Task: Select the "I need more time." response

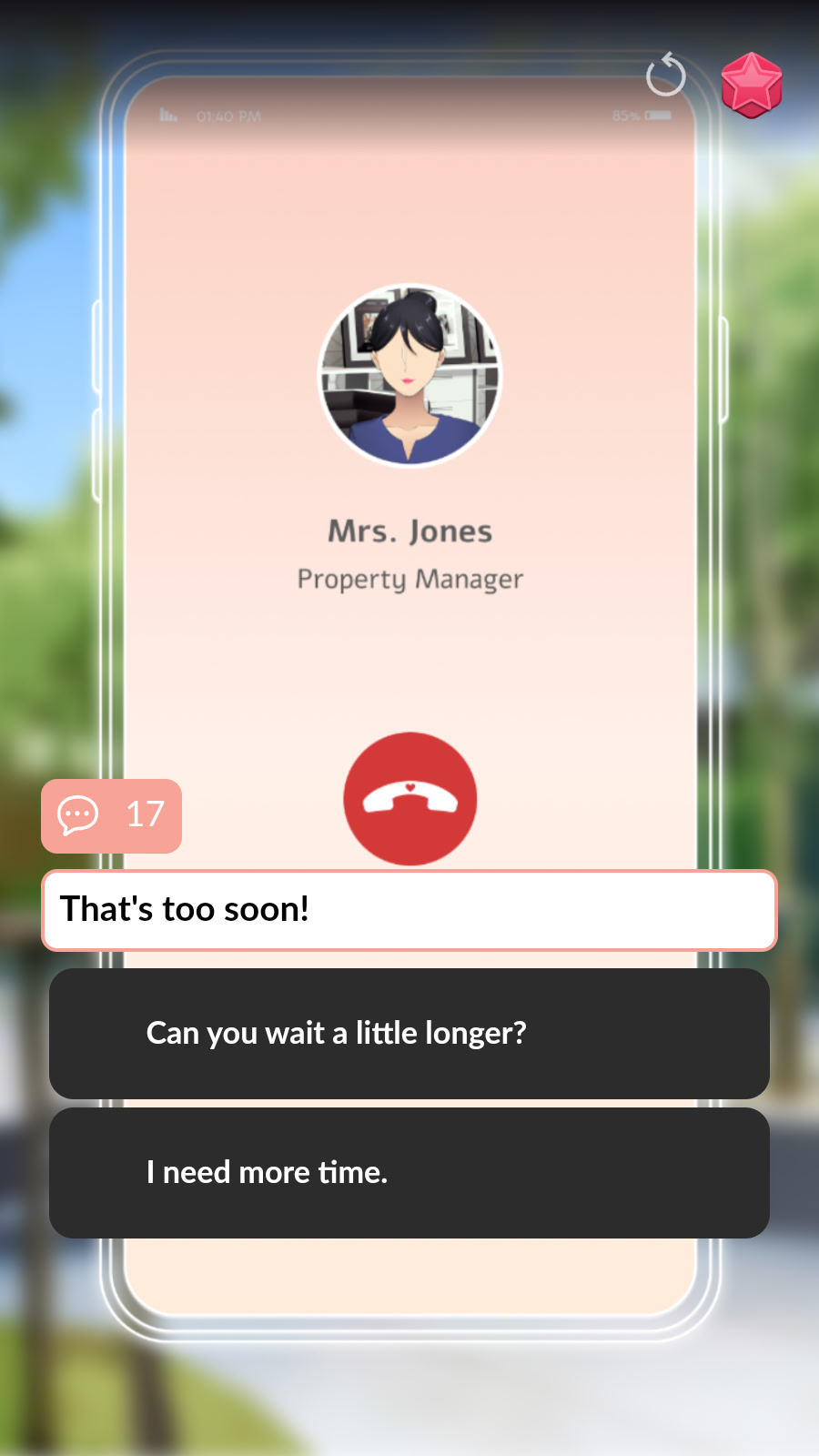Action: [409, 1173]
